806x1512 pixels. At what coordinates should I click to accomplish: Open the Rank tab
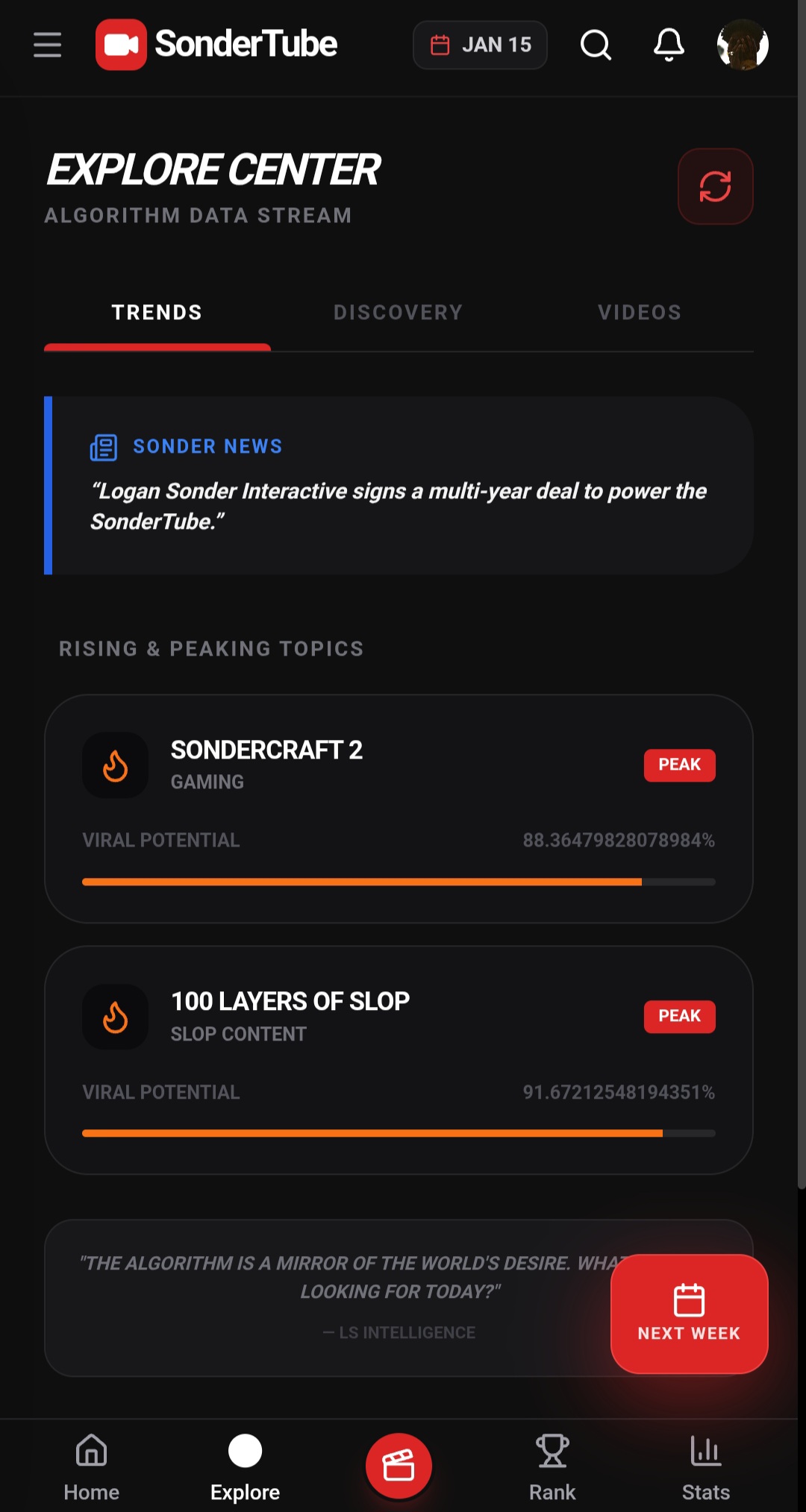[552, 1466]
